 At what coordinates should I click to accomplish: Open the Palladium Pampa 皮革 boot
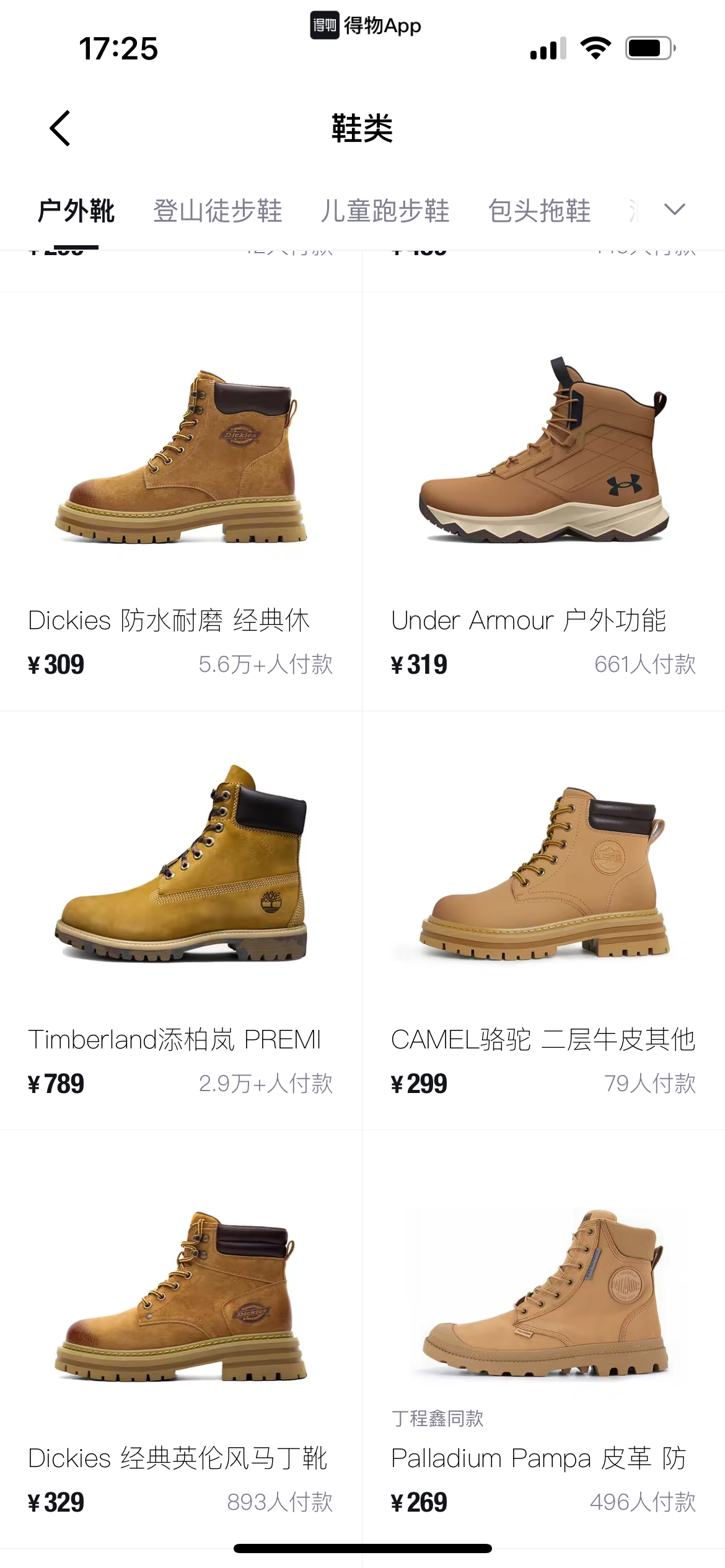(544, 1339)
